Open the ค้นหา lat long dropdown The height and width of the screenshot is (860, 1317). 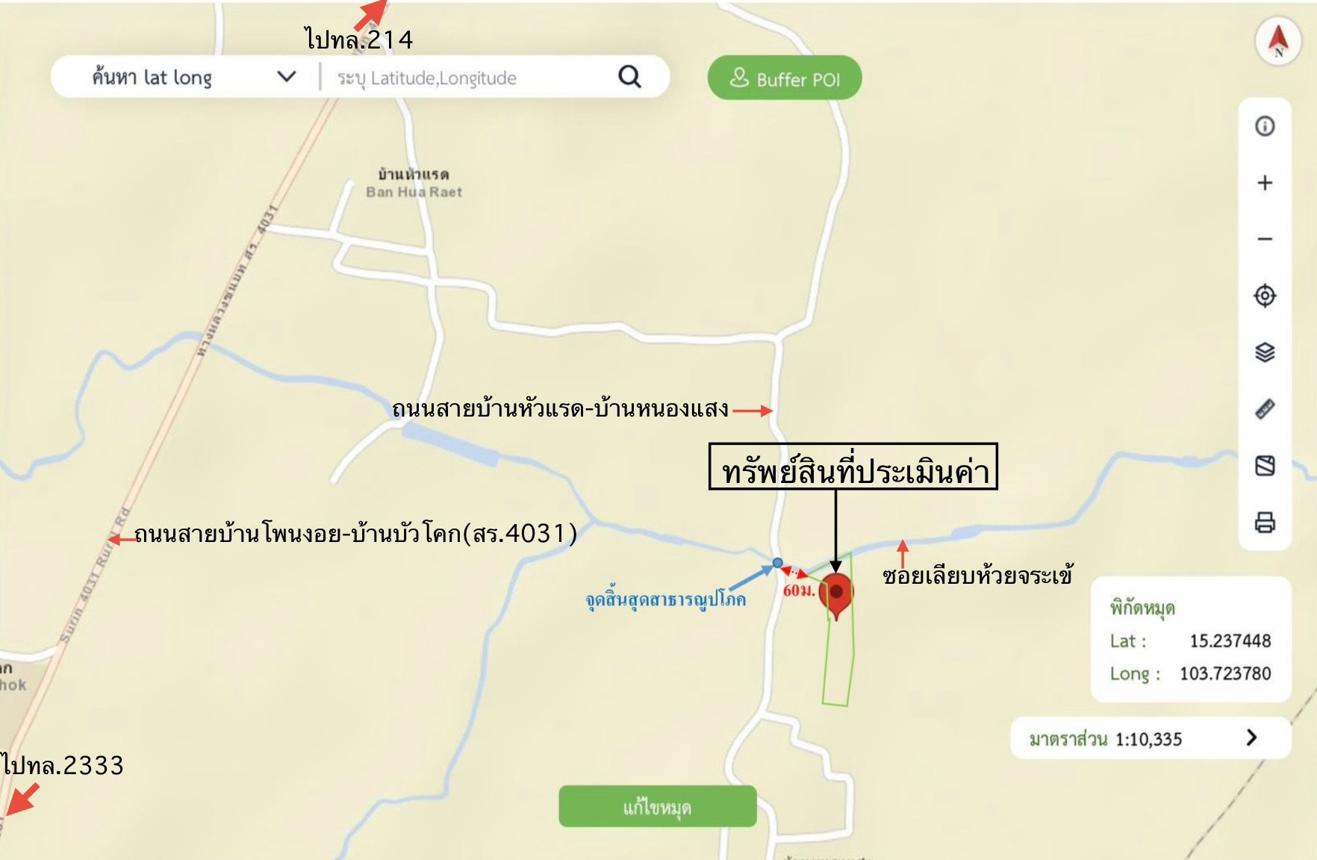[286, 77]
